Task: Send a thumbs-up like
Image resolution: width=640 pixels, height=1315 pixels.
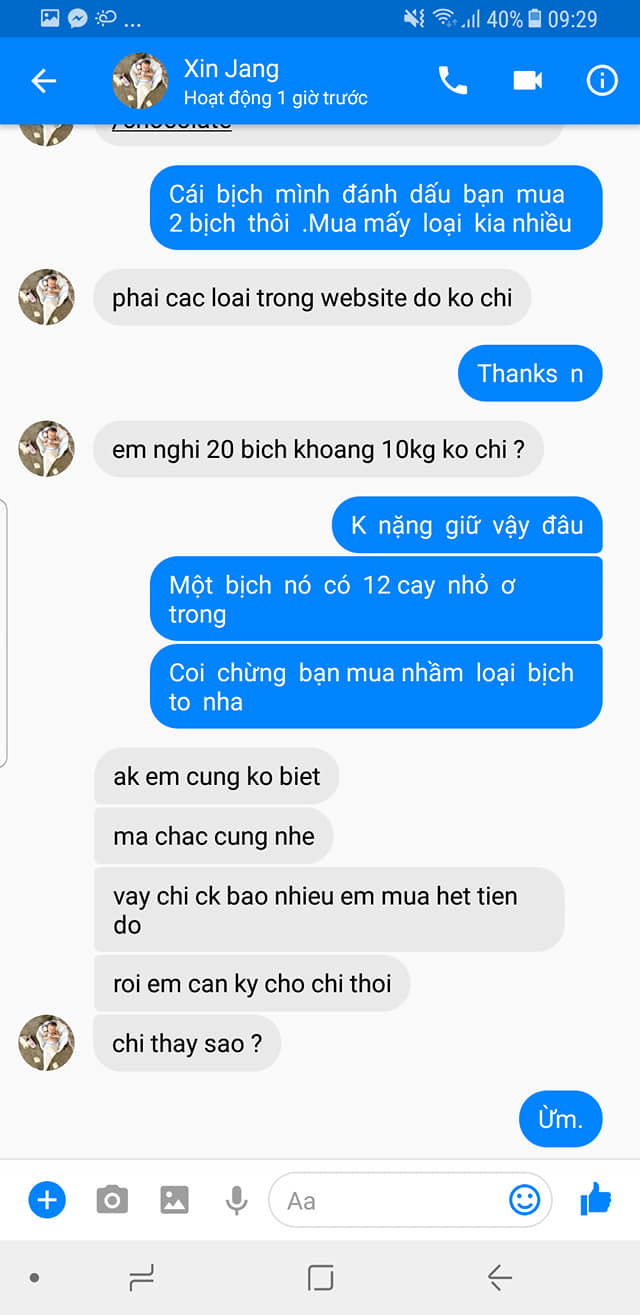Action: [596, 1198]
